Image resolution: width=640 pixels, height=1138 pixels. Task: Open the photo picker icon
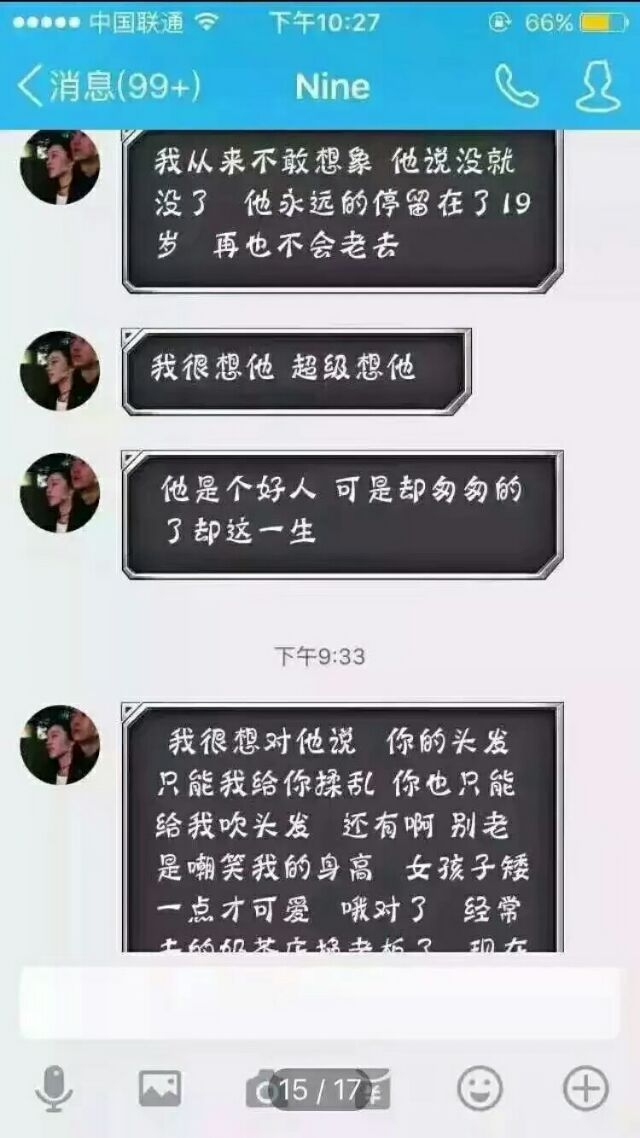pyautogui.click(x=160, y=1088)
